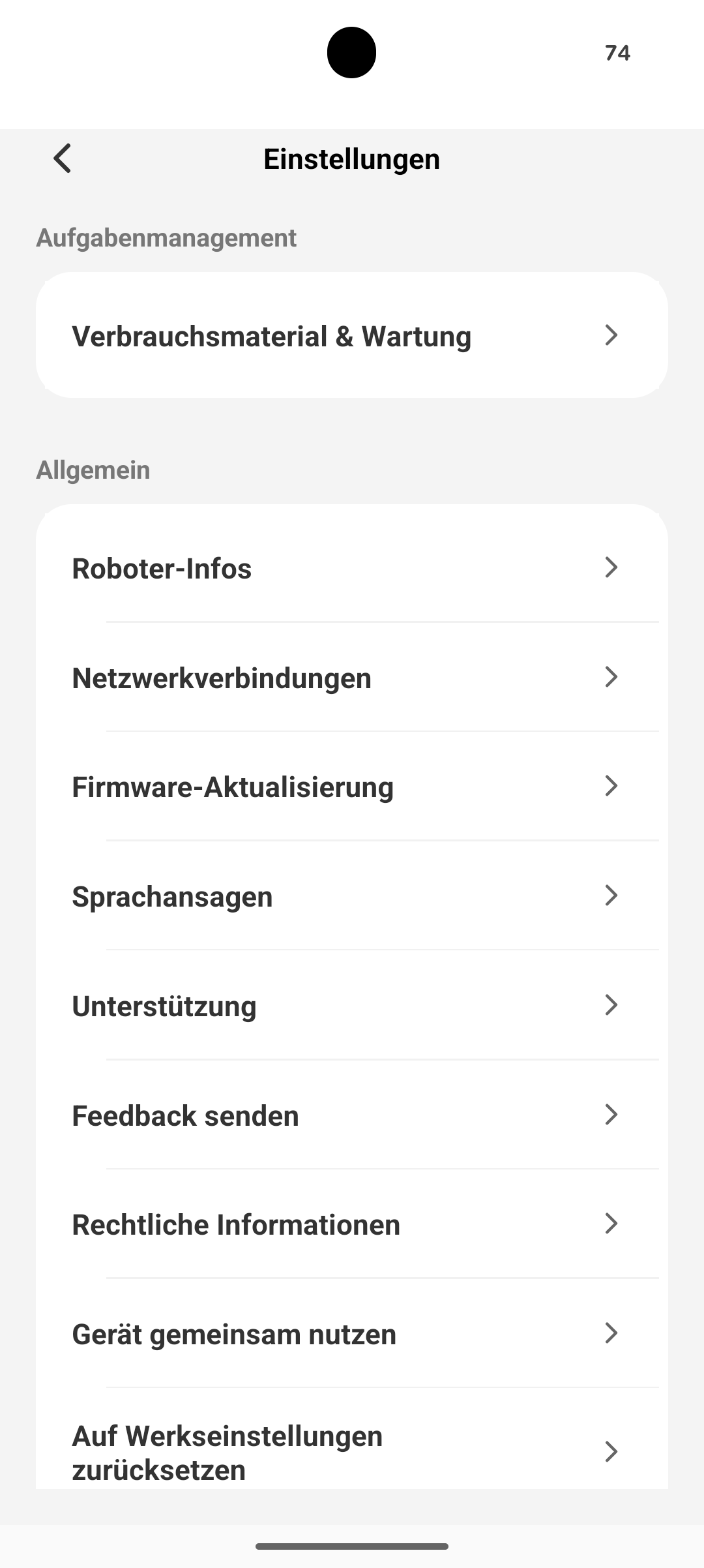Open Verbrauchsmaterial & Wartung
Image resolution: width=704 pixels, height=1568 pixels.
click(x=352, y=336)
